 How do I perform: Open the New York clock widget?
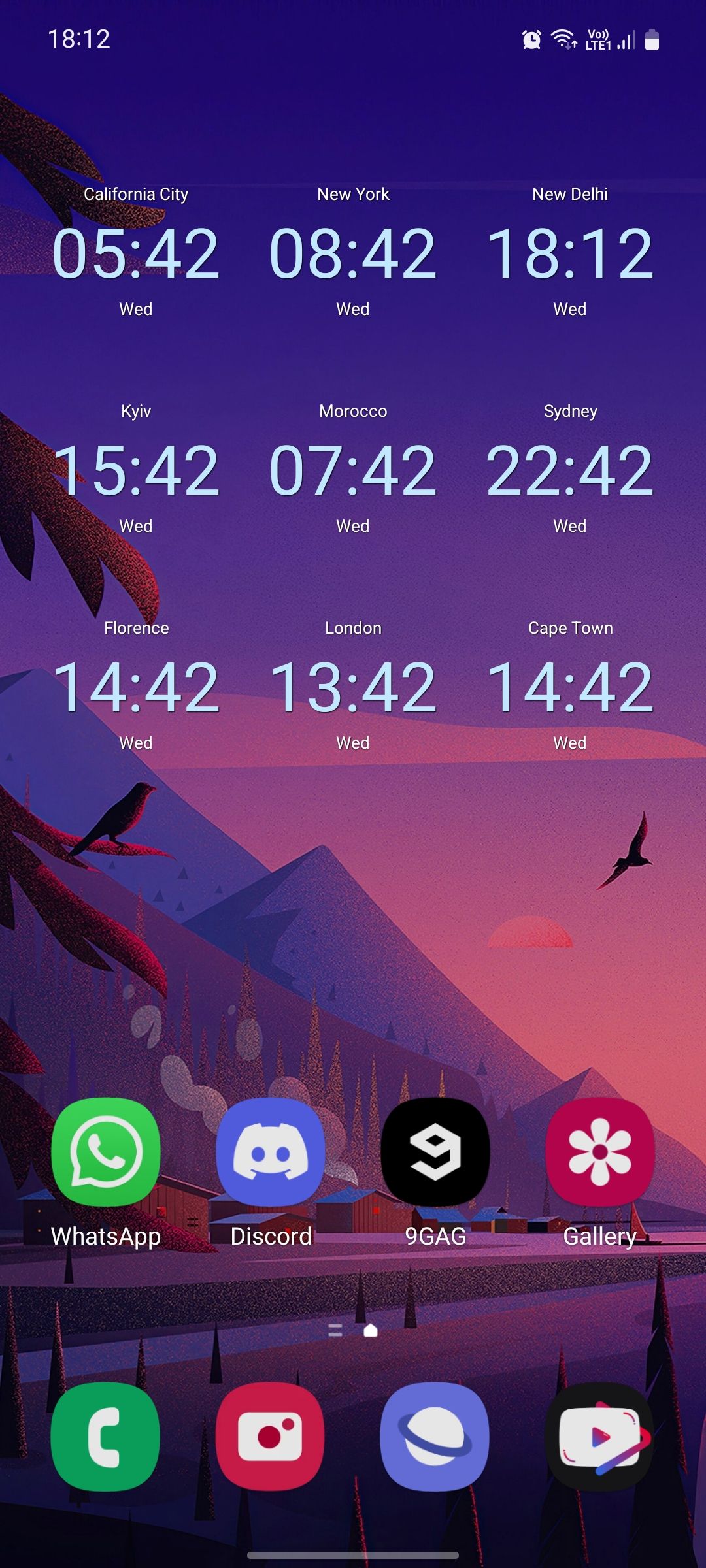tap(353, 253)
